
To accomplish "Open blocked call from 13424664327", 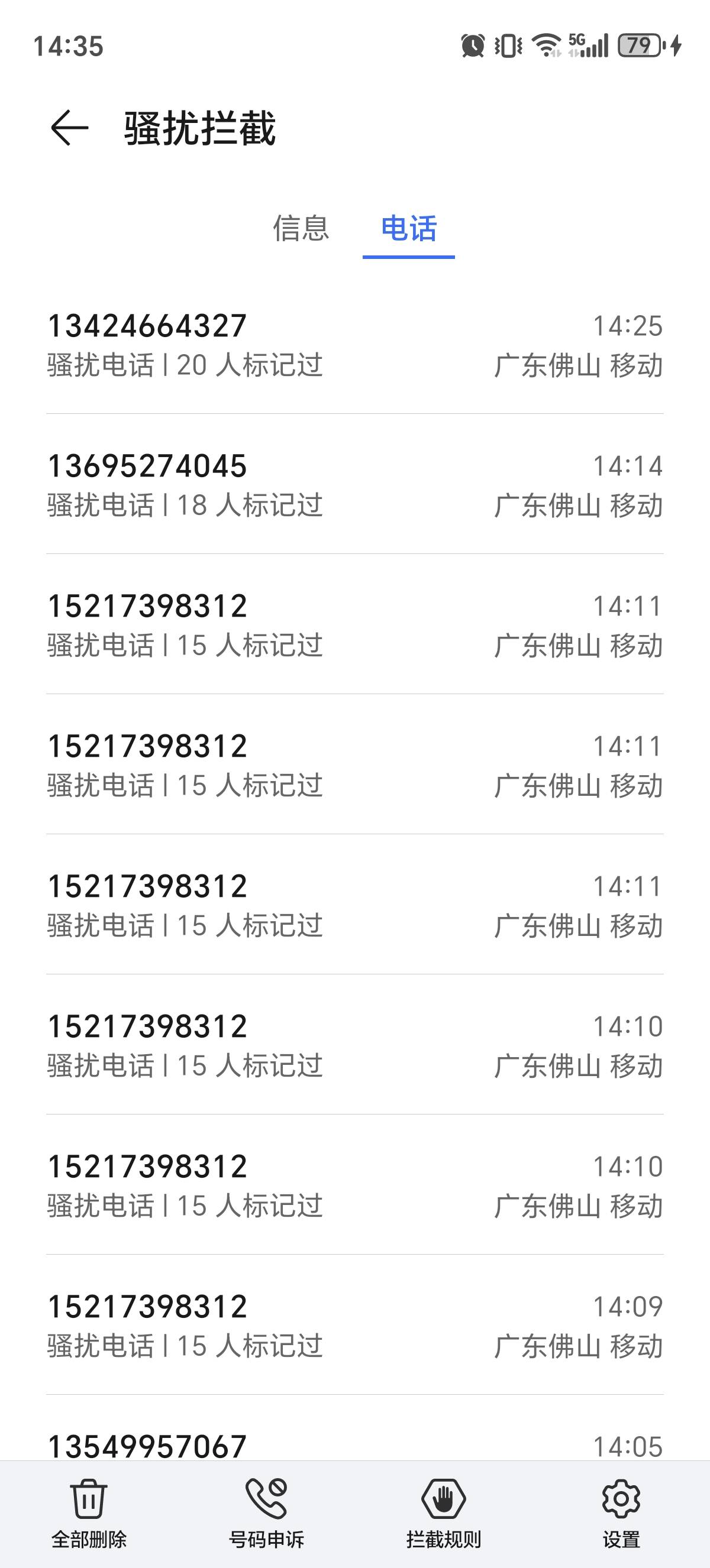I will (x=355, y=345).
